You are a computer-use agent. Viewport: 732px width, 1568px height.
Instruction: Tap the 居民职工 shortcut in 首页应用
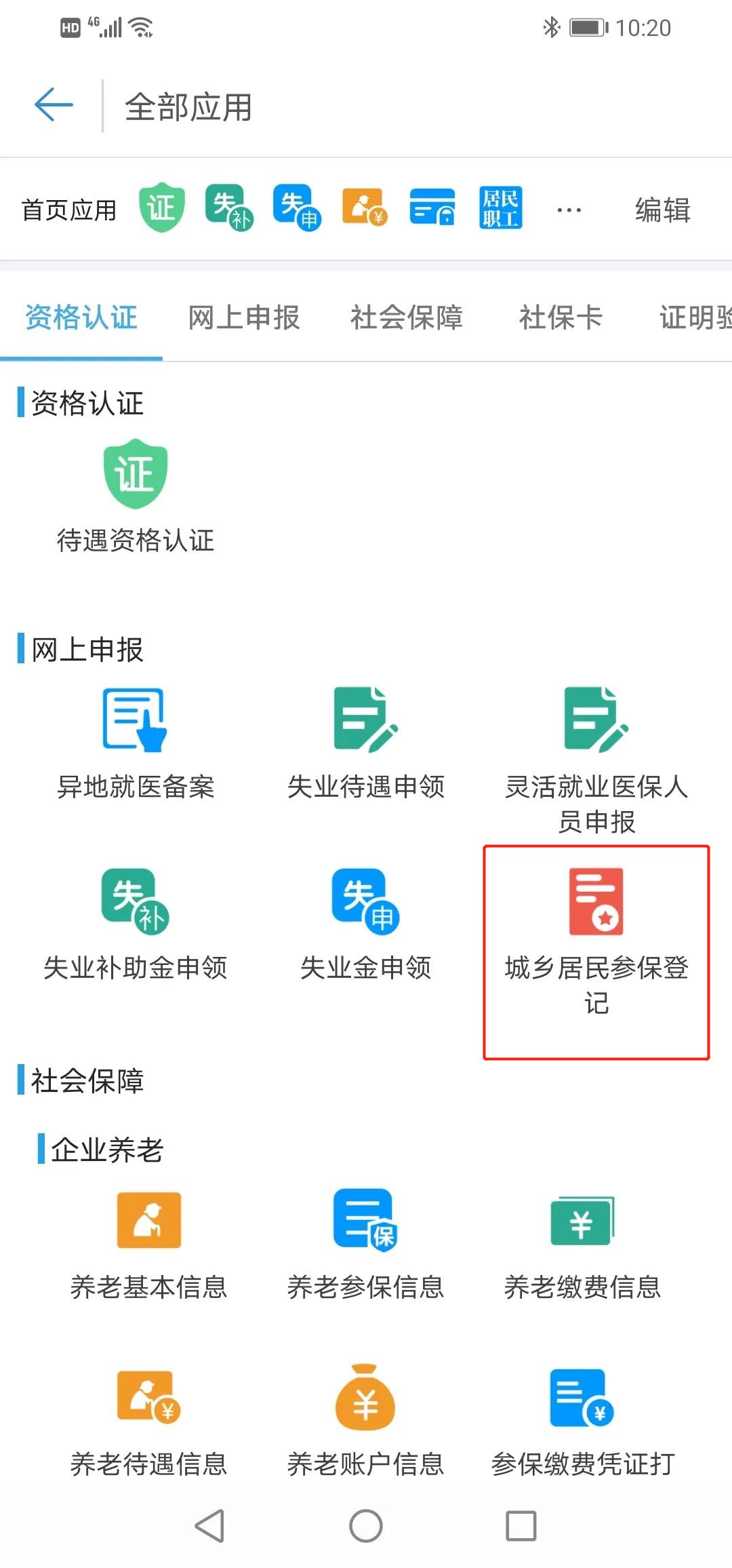point(500,208)
